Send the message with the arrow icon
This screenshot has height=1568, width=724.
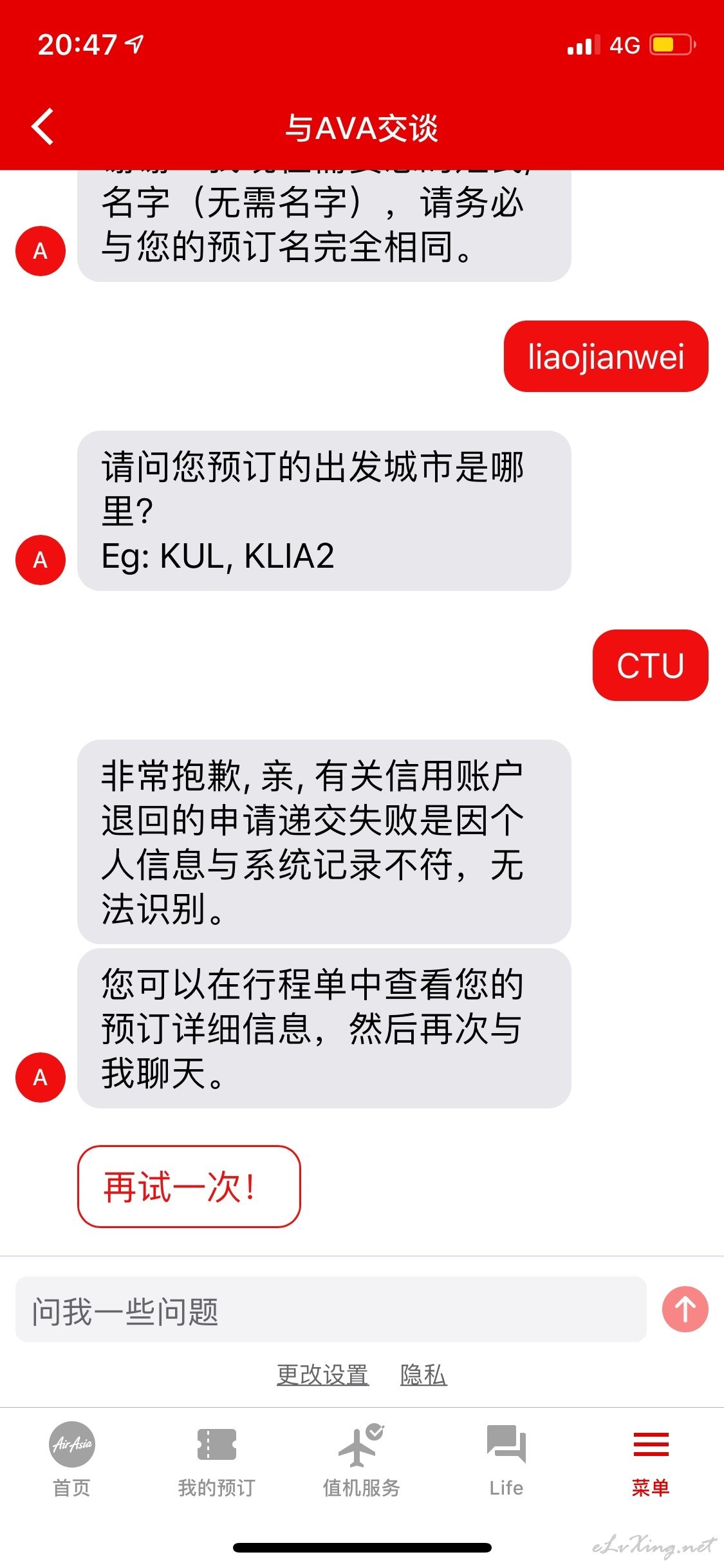click(x=685, y=1309)
